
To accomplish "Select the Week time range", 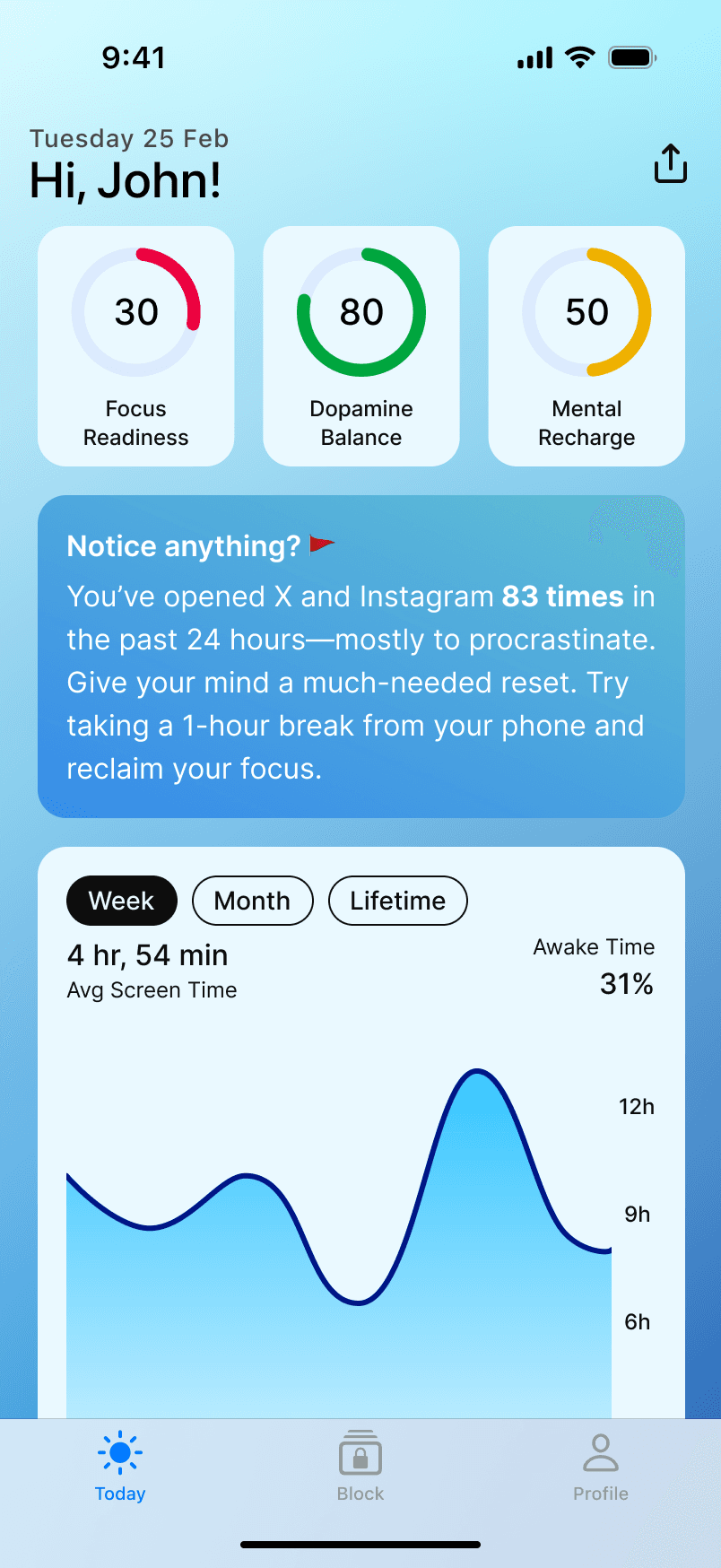I will click(122, 901).
